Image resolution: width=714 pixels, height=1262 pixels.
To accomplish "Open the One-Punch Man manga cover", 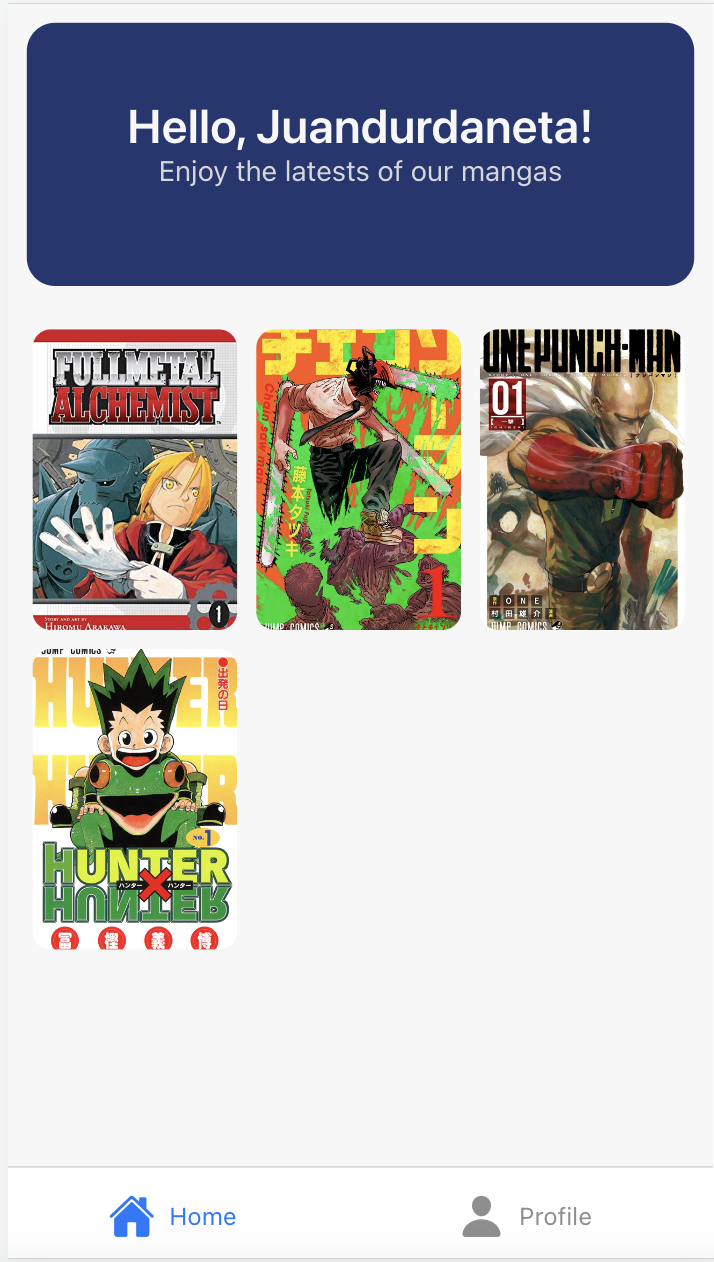I will (x=583, y=479).
